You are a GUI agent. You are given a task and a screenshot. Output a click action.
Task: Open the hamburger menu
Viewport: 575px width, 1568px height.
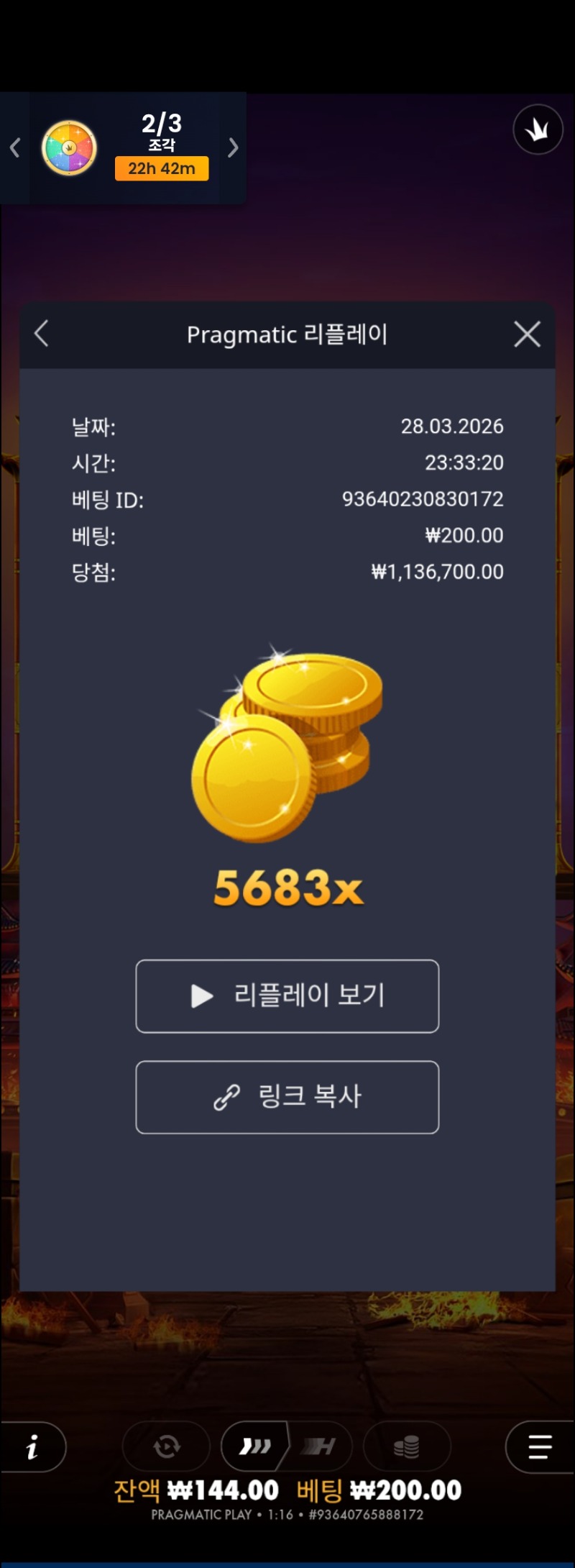pos(539,1447)
